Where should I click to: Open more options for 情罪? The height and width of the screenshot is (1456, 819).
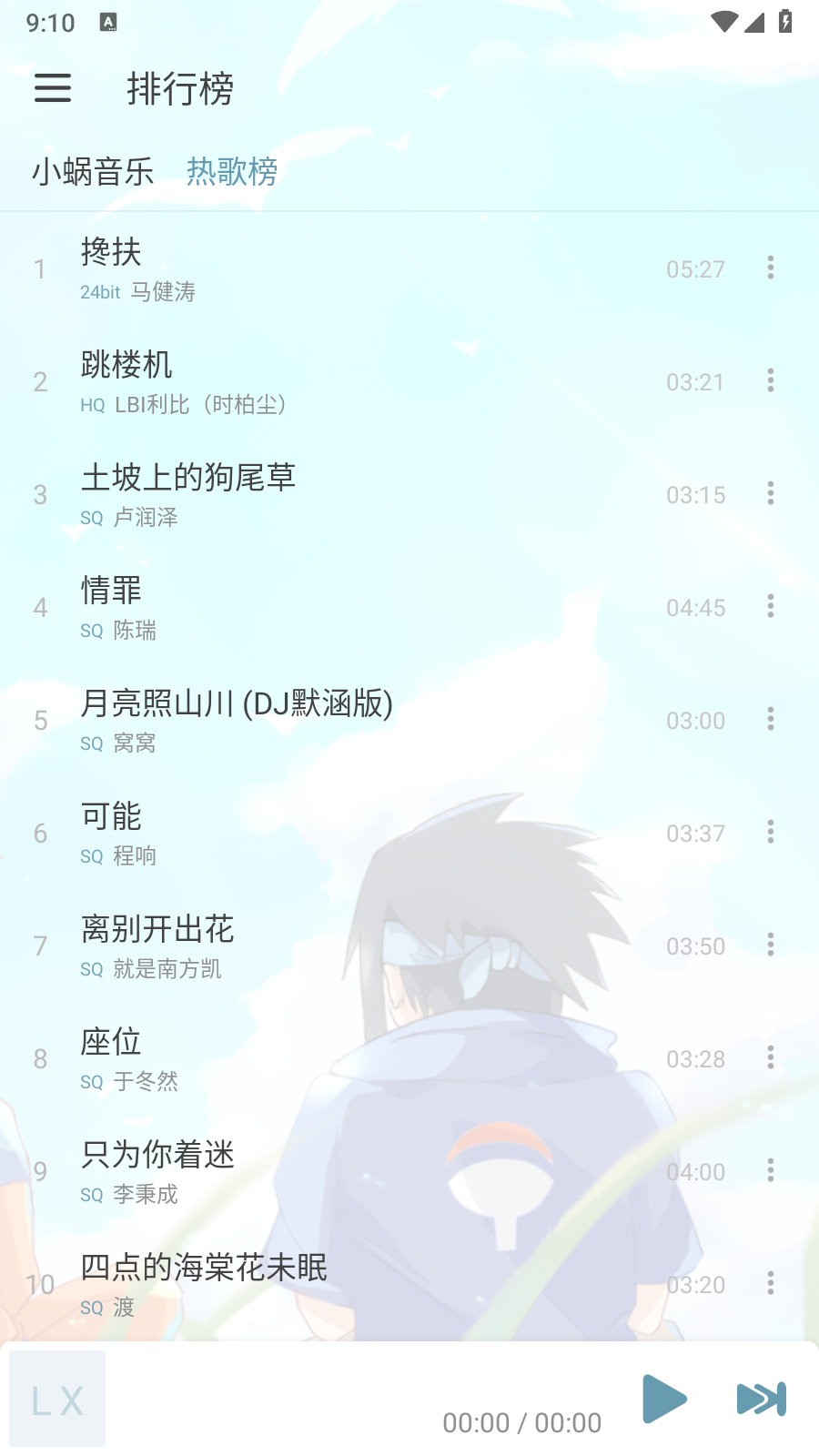click(x=771, y=606)
